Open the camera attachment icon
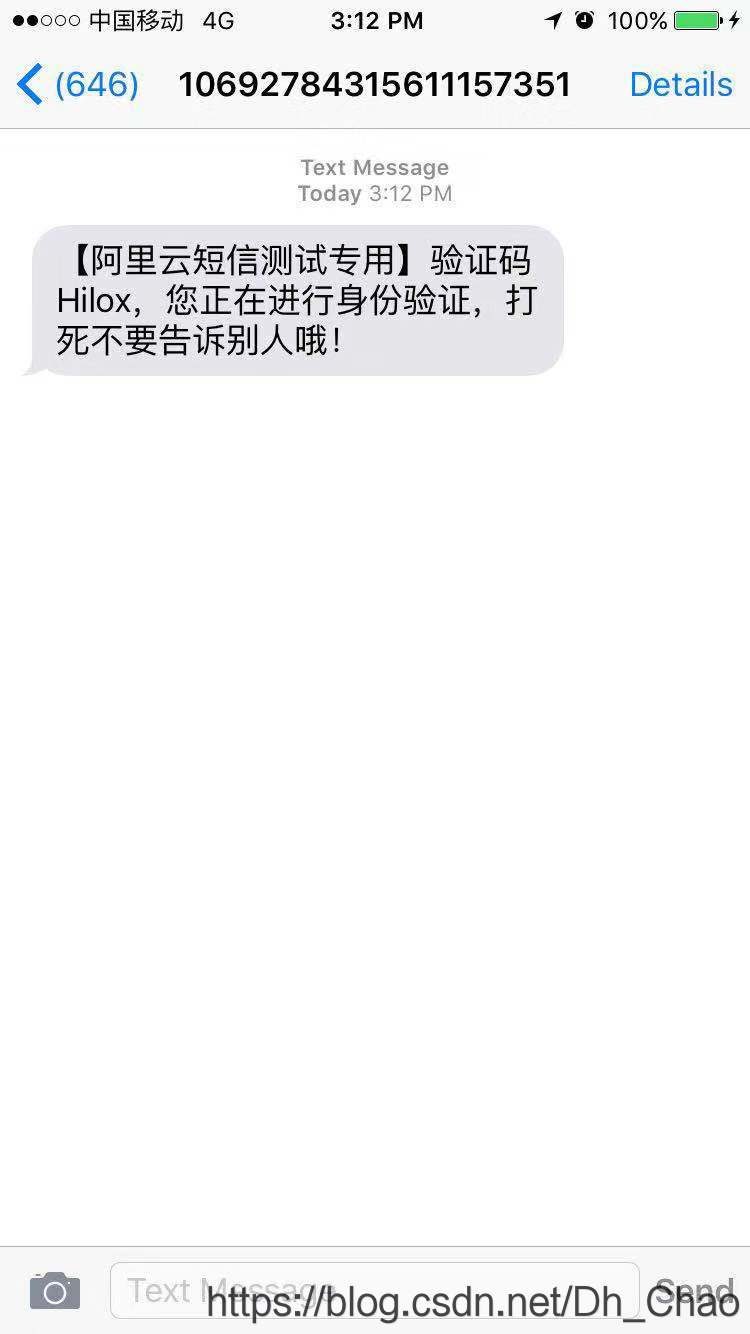This screenshot has width=750, height=1334. point(54,1291)
